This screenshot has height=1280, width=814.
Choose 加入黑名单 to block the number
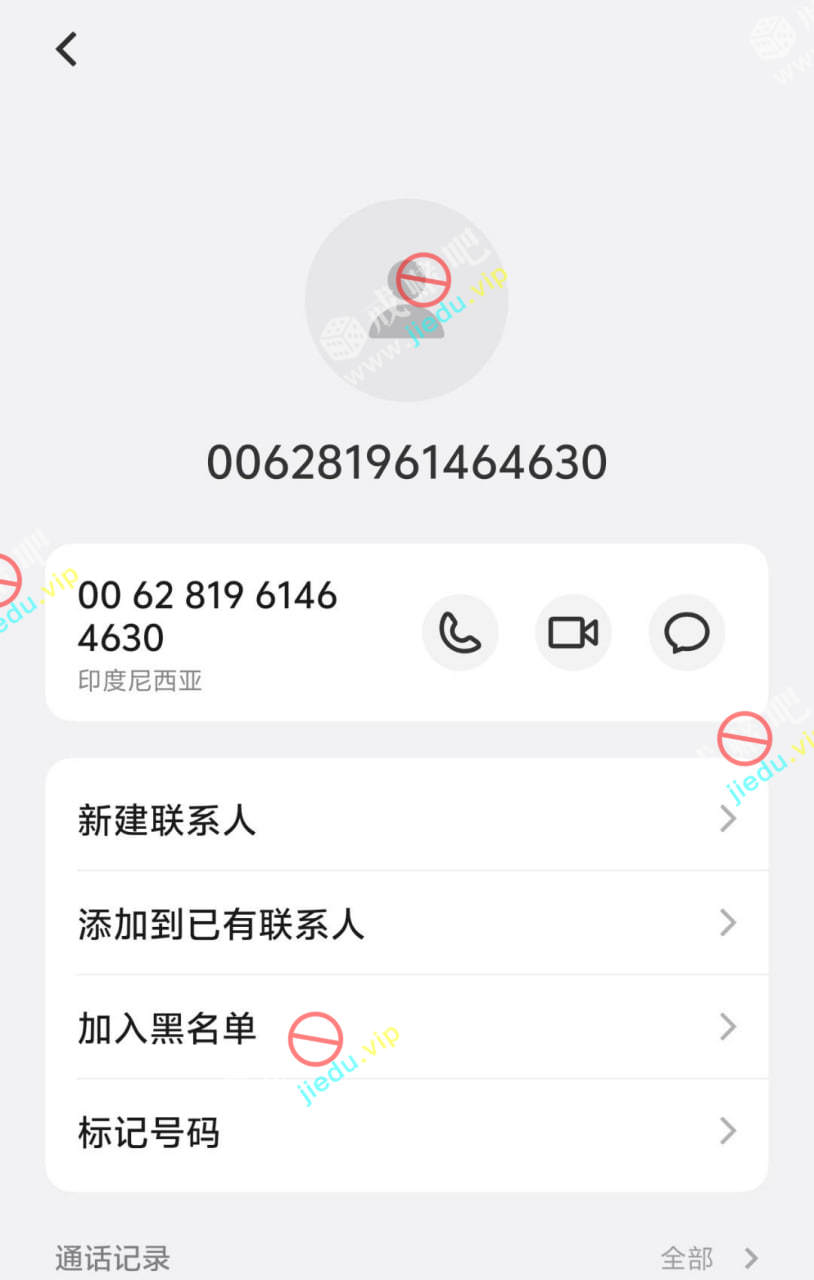click(406, 1028)
